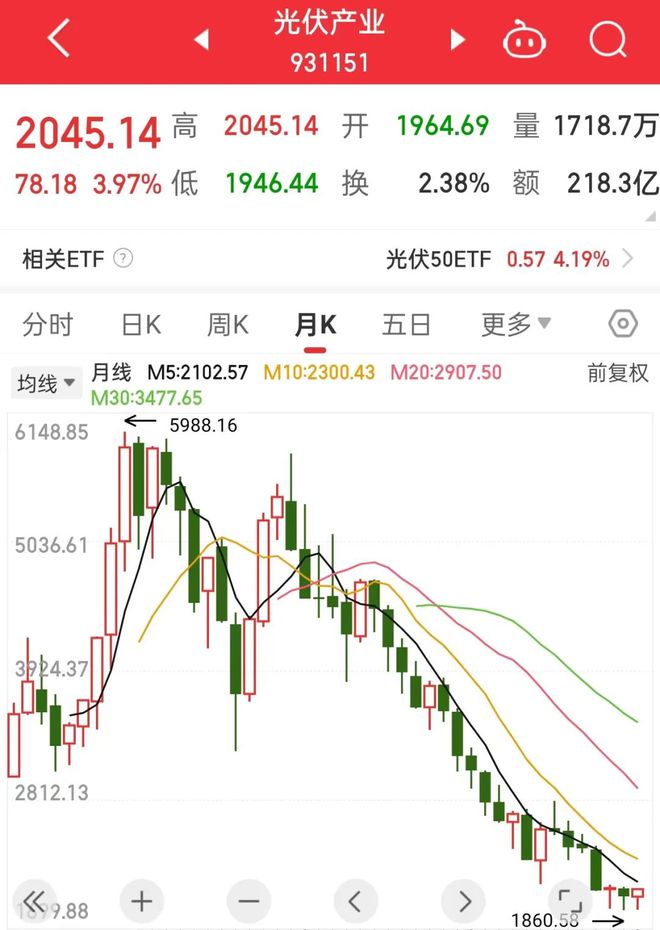Switch to the 日K tab
Viewport: 660px width, 930px height.
point(141,324)
